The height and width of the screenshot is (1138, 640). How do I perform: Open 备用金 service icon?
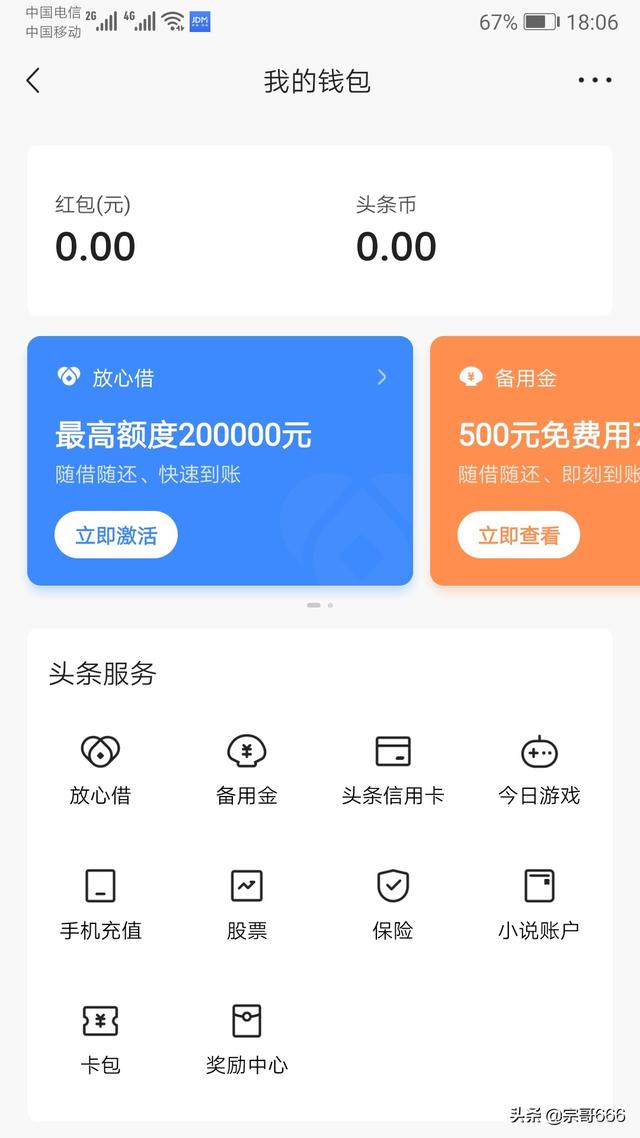click(247, 769)
